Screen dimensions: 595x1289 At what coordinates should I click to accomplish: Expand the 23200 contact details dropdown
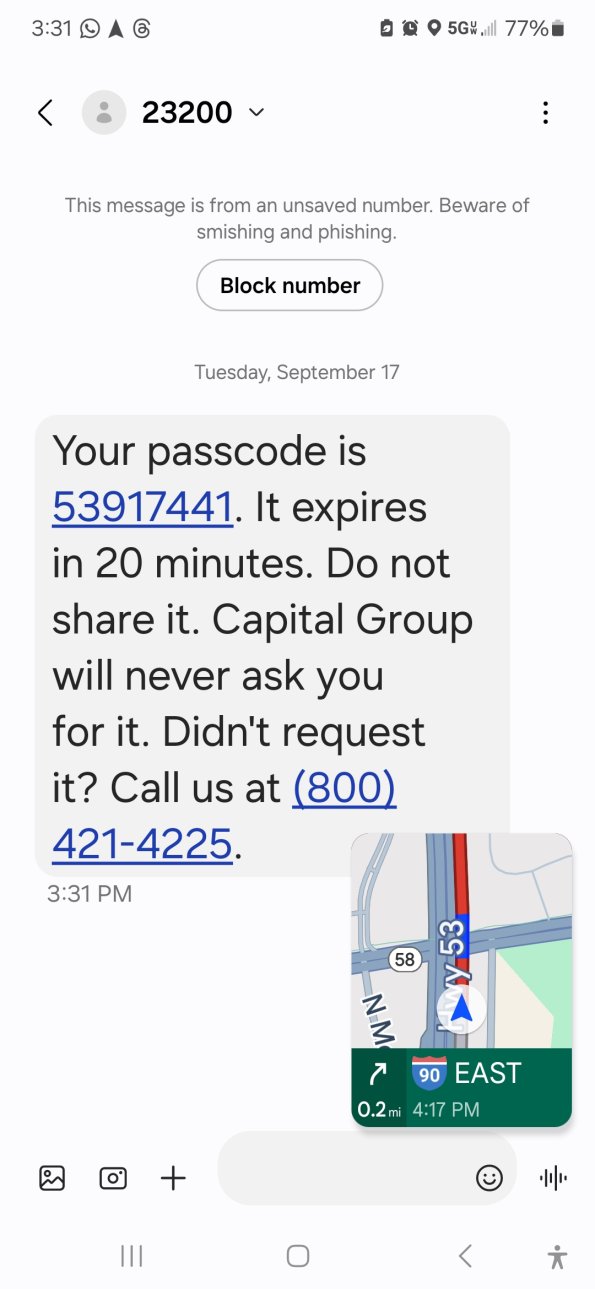tap(257, 113)
